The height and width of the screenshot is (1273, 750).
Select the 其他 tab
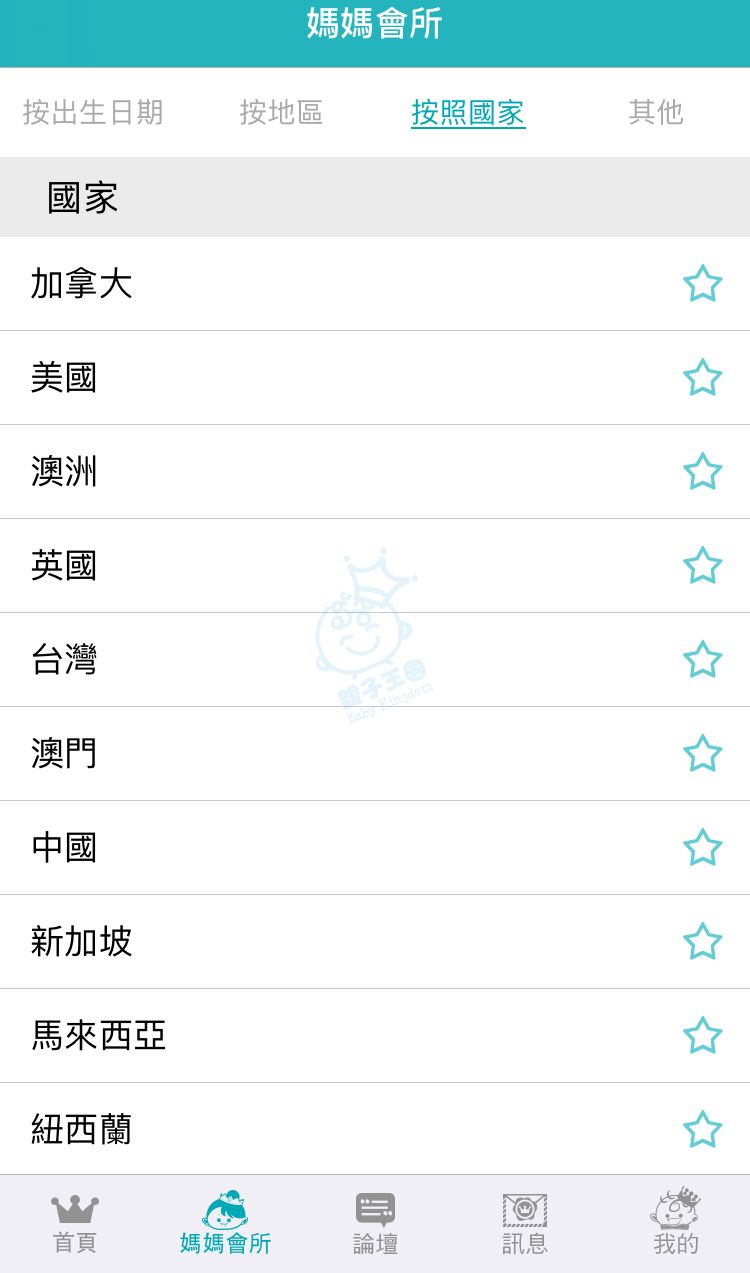point(656,112)
